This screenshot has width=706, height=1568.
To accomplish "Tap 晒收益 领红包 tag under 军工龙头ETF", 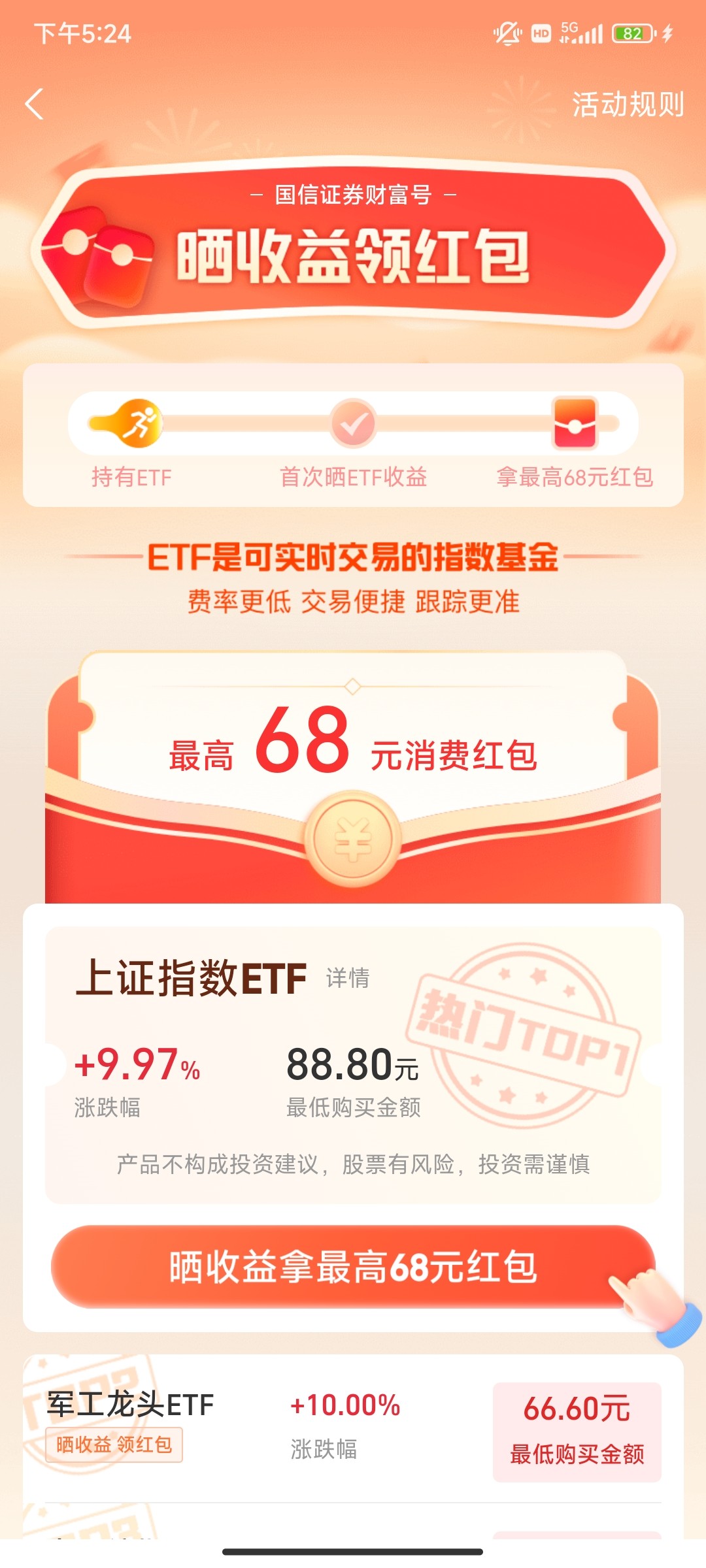I will point(114,1445).
